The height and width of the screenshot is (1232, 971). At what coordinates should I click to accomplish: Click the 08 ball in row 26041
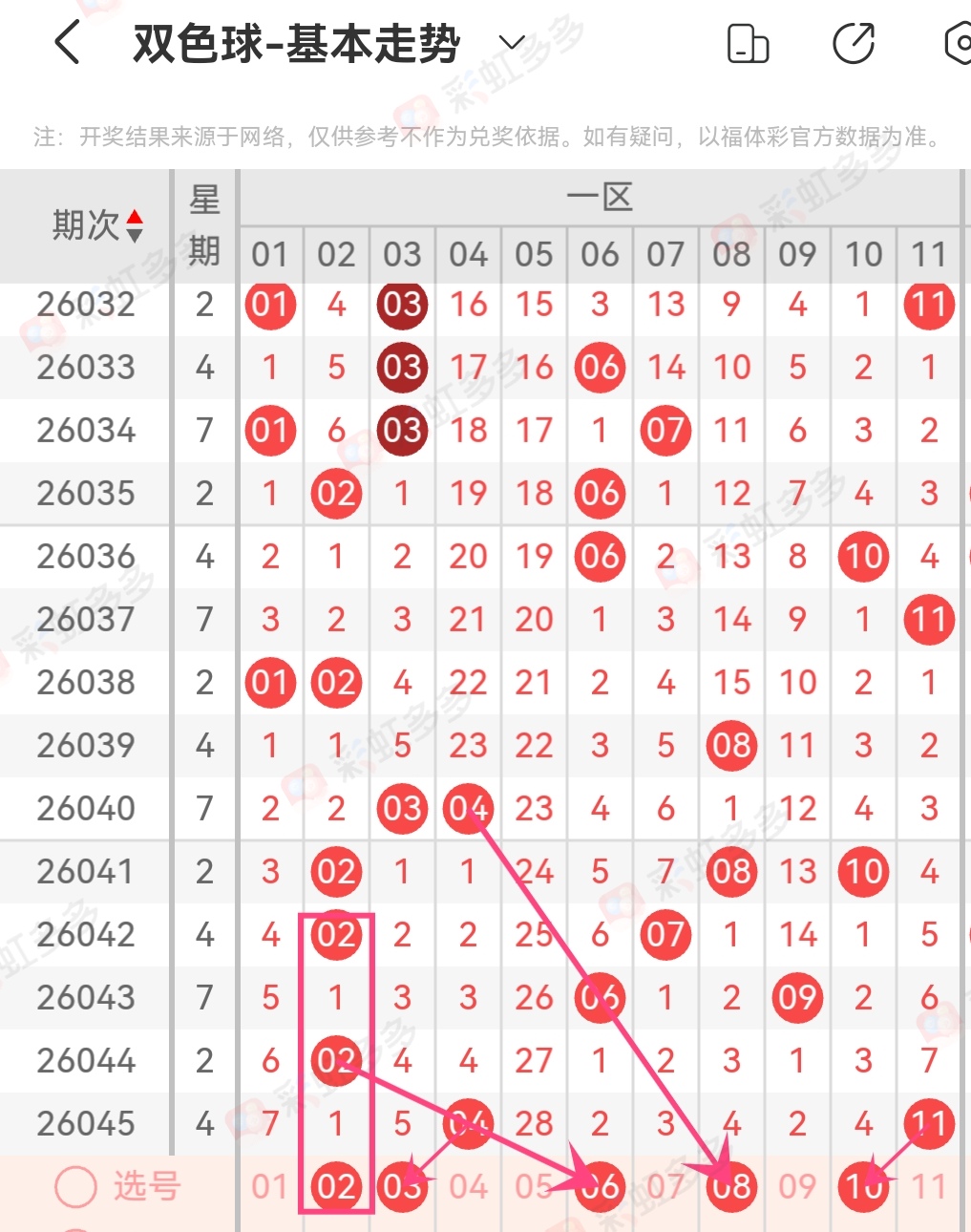point(730,871)
